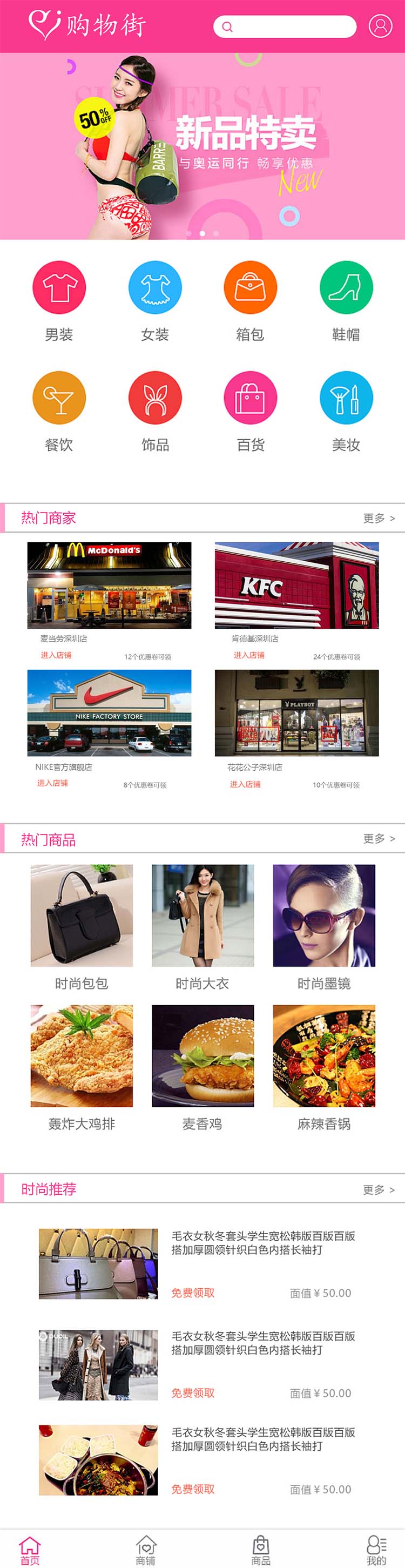Screen dimensions: 405x1568
Task: Open the search box in header
Action: [x=285, y=27]
